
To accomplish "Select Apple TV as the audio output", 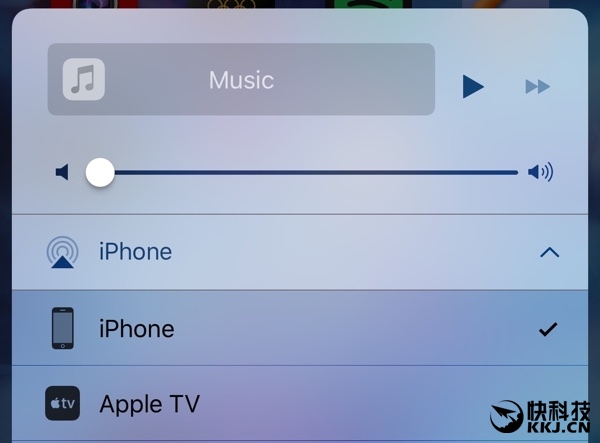I will tap(250, 404).
